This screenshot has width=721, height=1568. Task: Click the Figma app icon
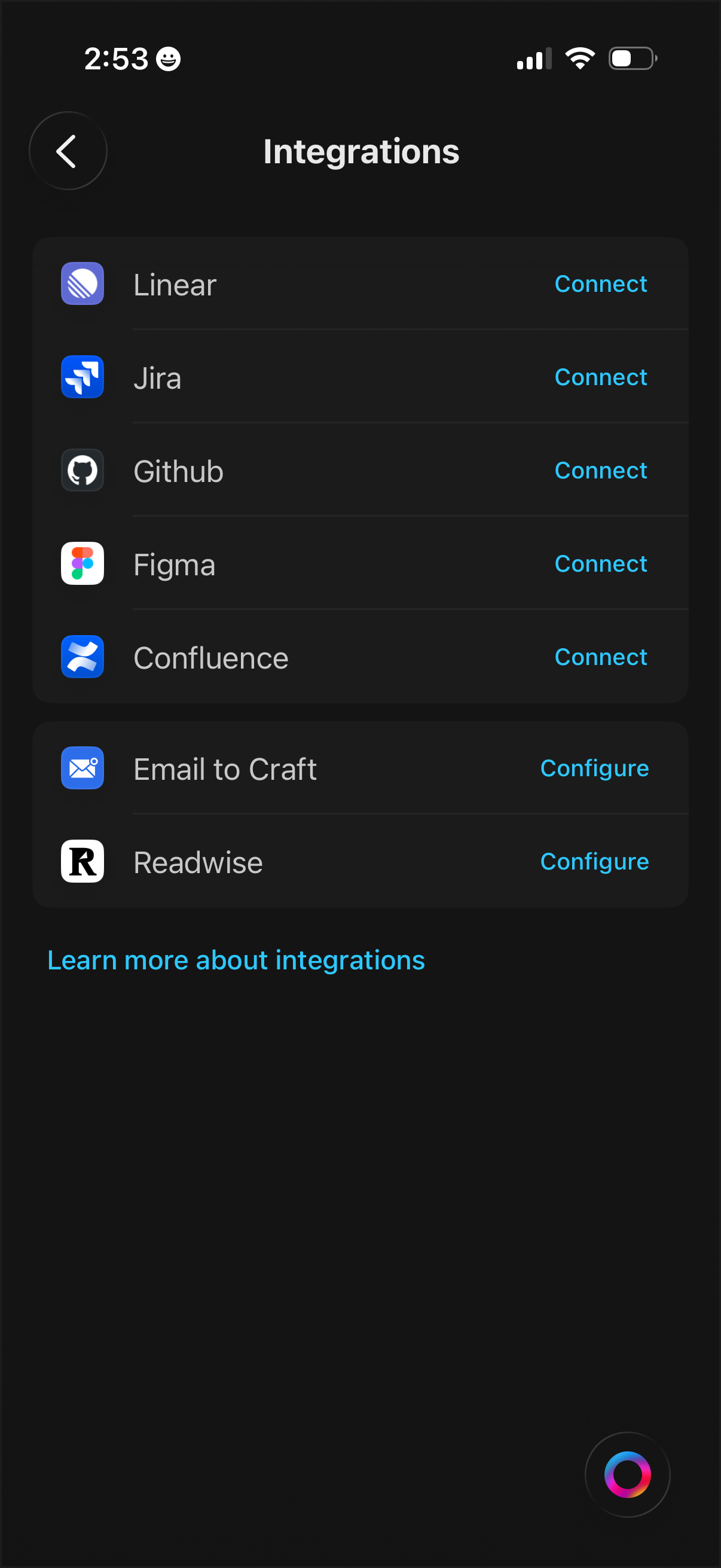tap(82, 564)
